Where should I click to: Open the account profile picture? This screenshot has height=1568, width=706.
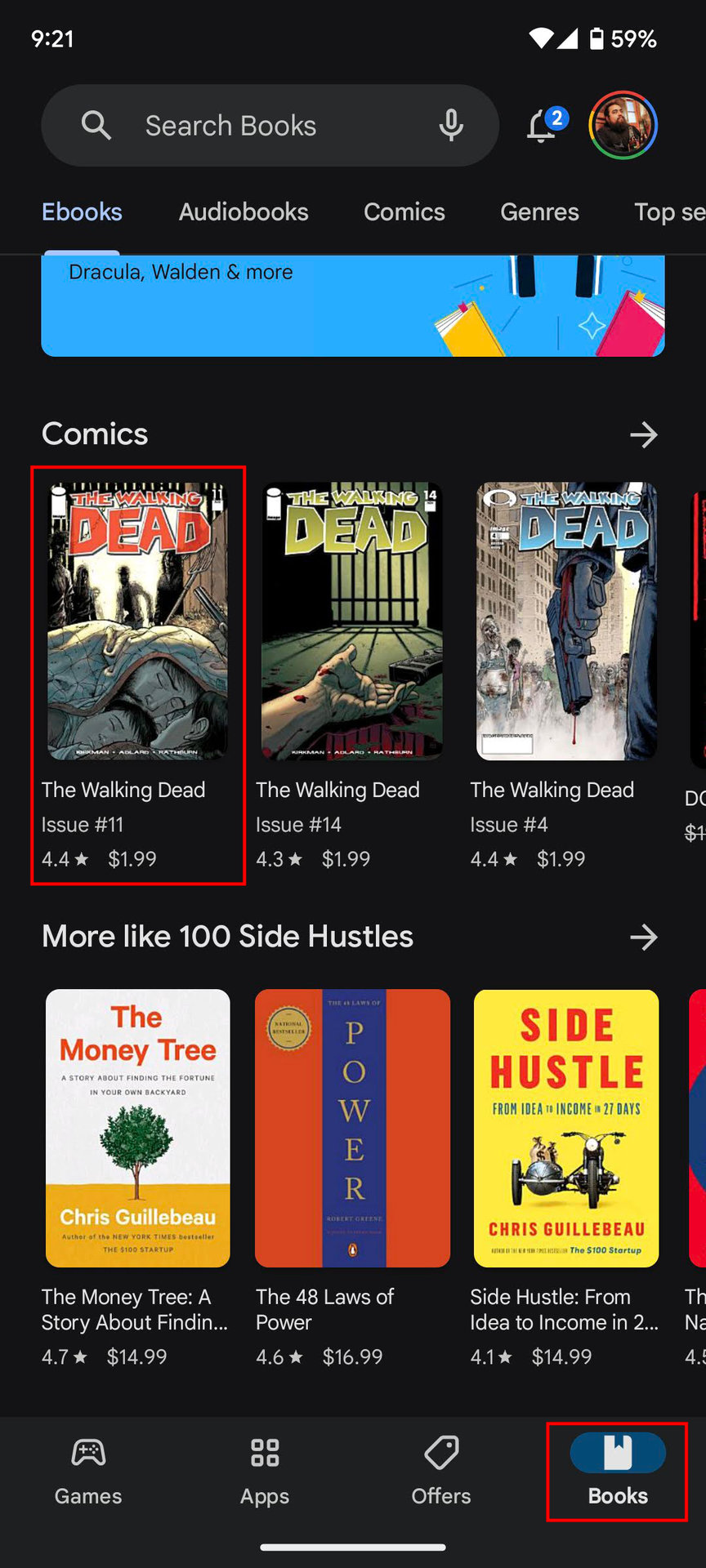(623, 126)
